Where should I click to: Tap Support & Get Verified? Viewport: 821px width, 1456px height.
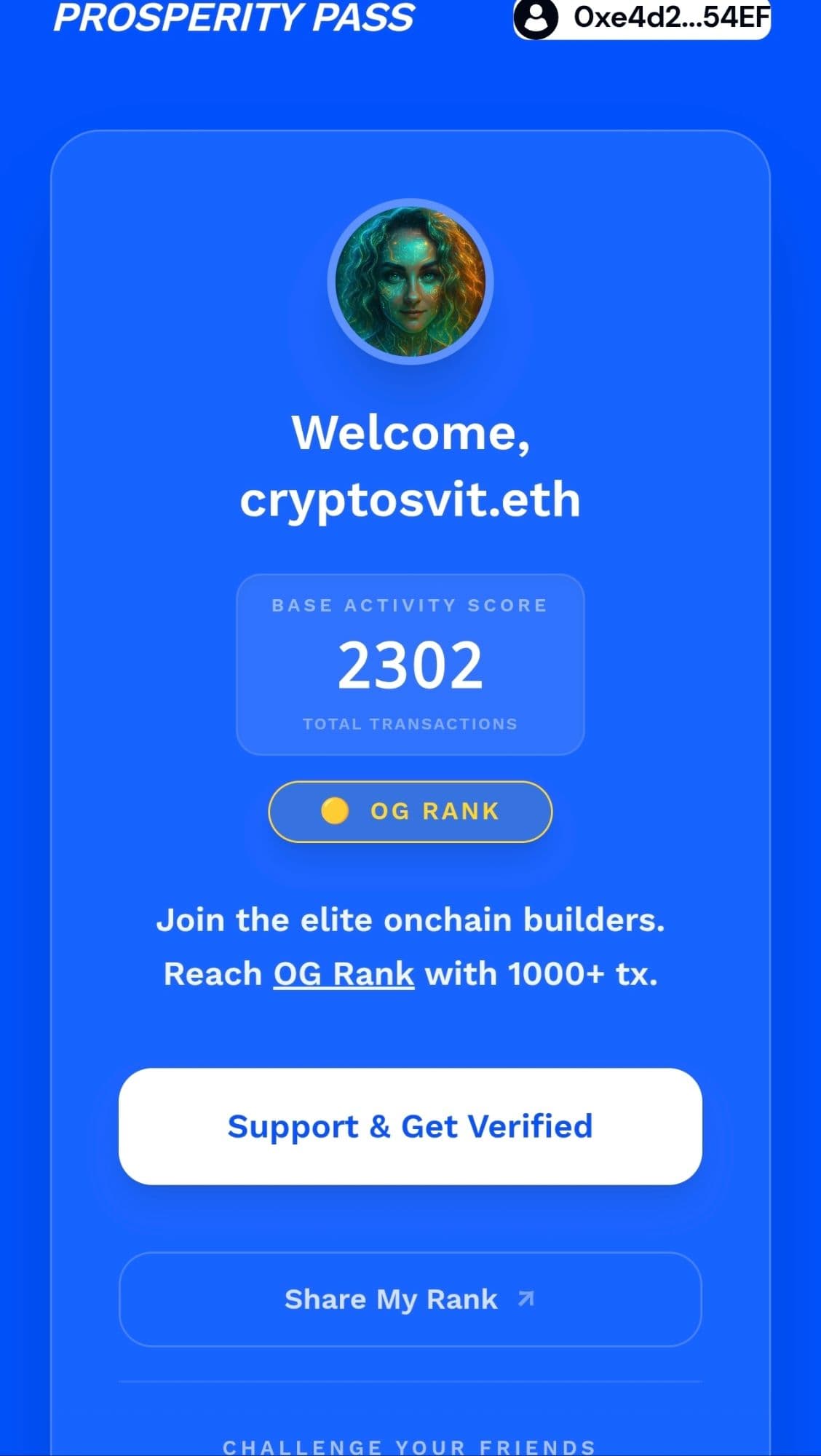(x=410, y=1126)
